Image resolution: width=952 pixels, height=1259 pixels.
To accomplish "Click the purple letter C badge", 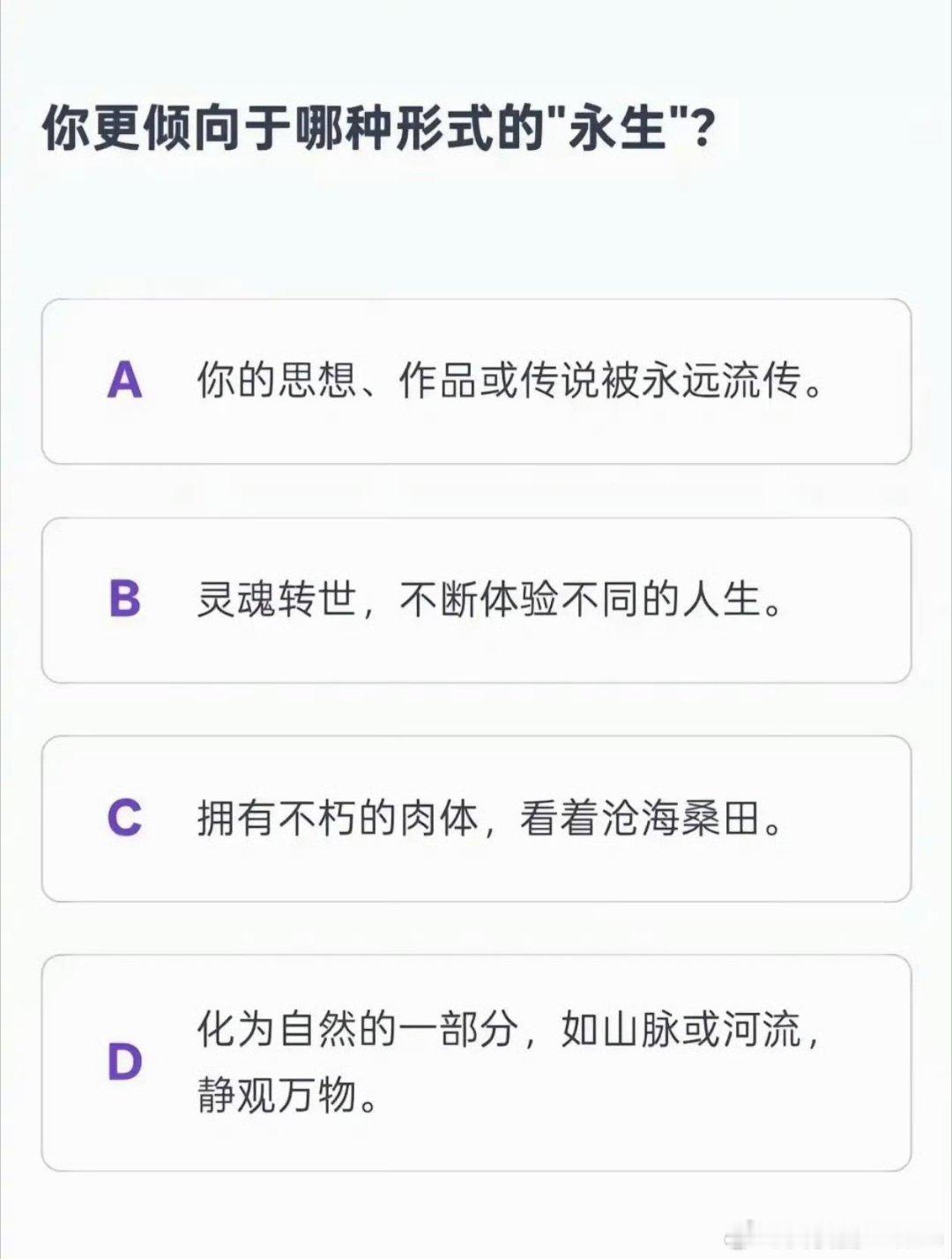I will click(126, 815).
